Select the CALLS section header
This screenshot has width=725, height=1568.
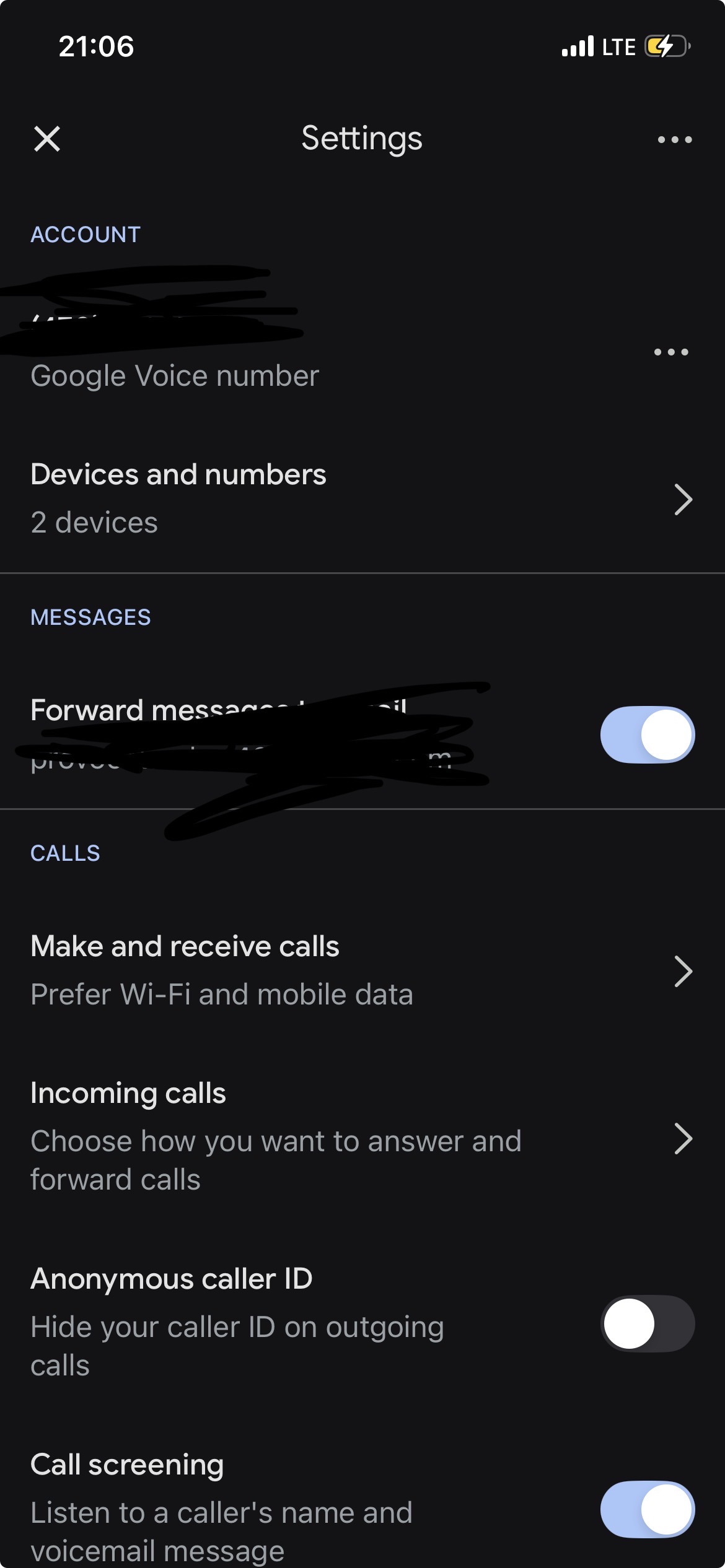(x=65, y=854)
